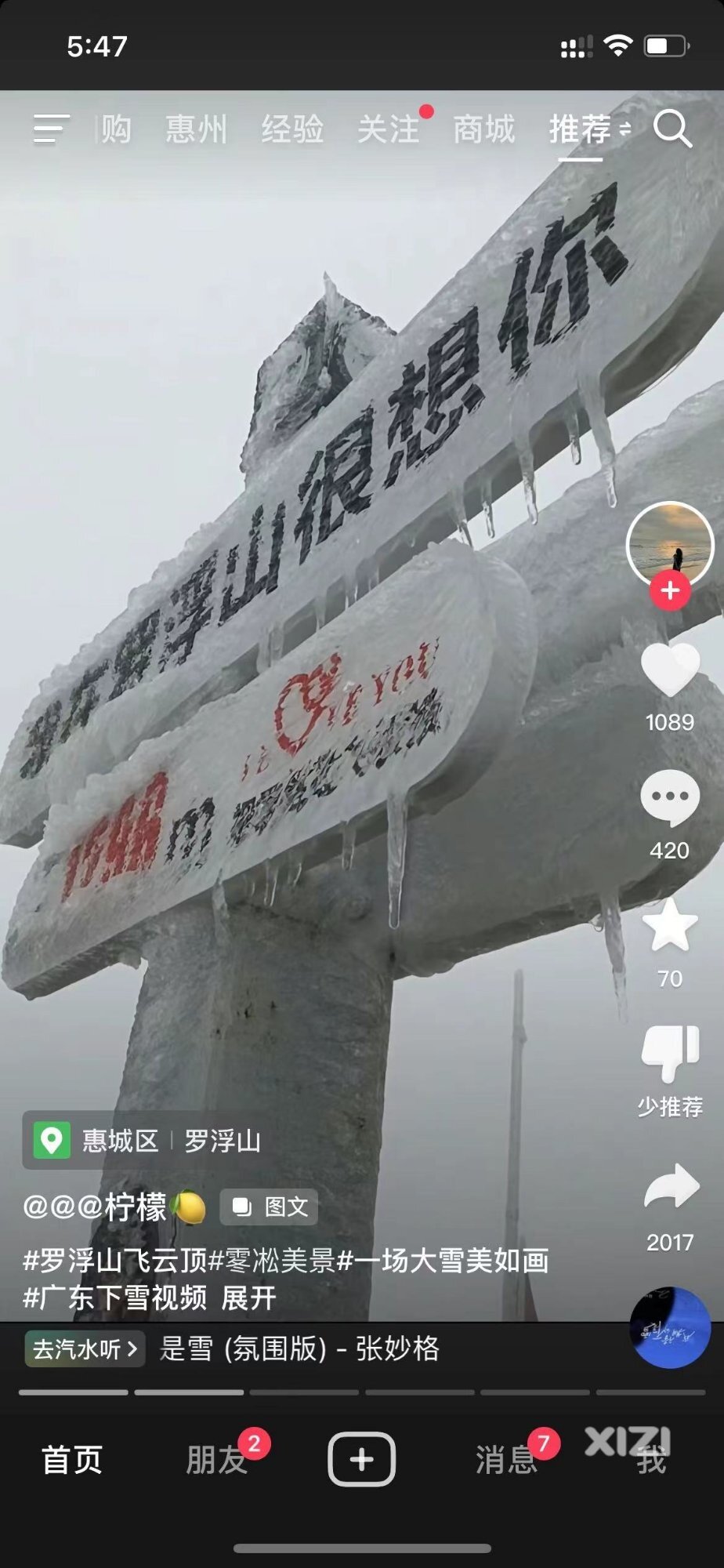Expand the caption with 展开
Screen dimensions: 724x1568
pyautogui.click(x=248, y=1298)
